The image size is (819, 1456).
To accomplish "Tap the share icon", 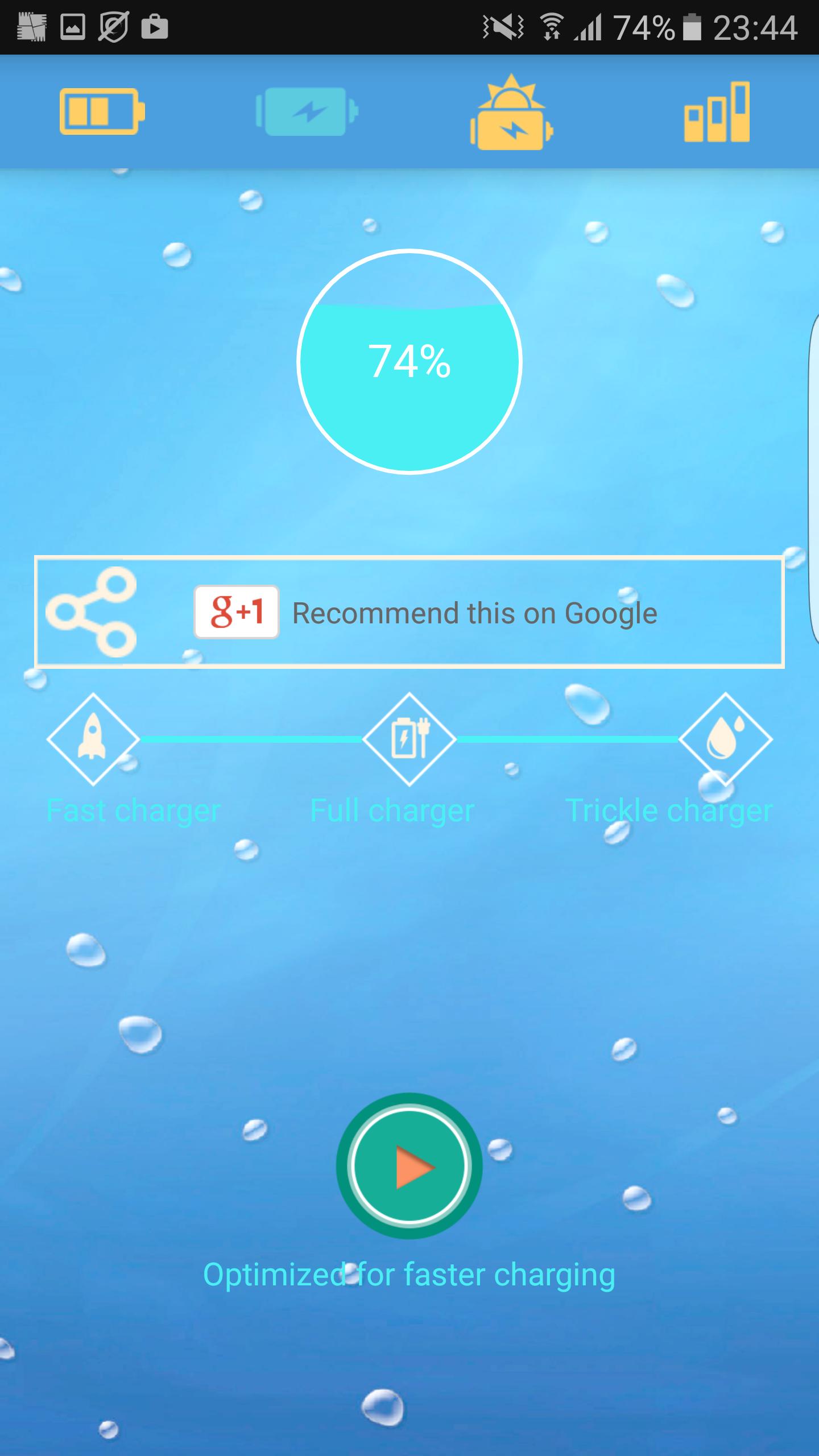I will tap(92, 612).
